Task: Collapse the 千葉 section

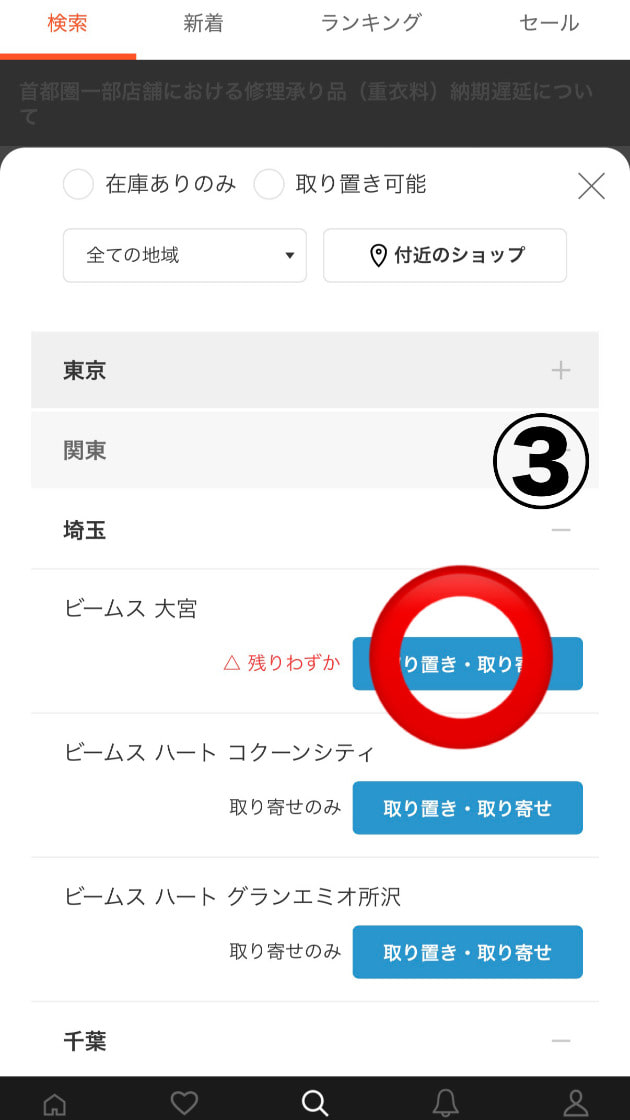Action: pyautogui.click(x=560, y=1041)
